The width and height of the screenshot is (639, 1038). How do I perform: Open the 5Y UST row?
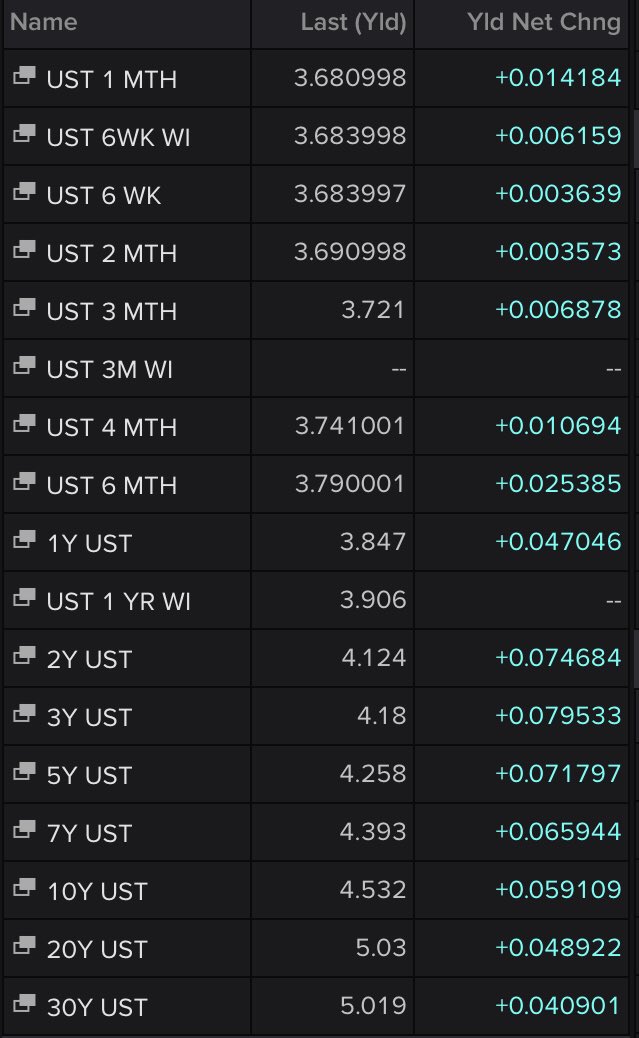coord(316,775)
